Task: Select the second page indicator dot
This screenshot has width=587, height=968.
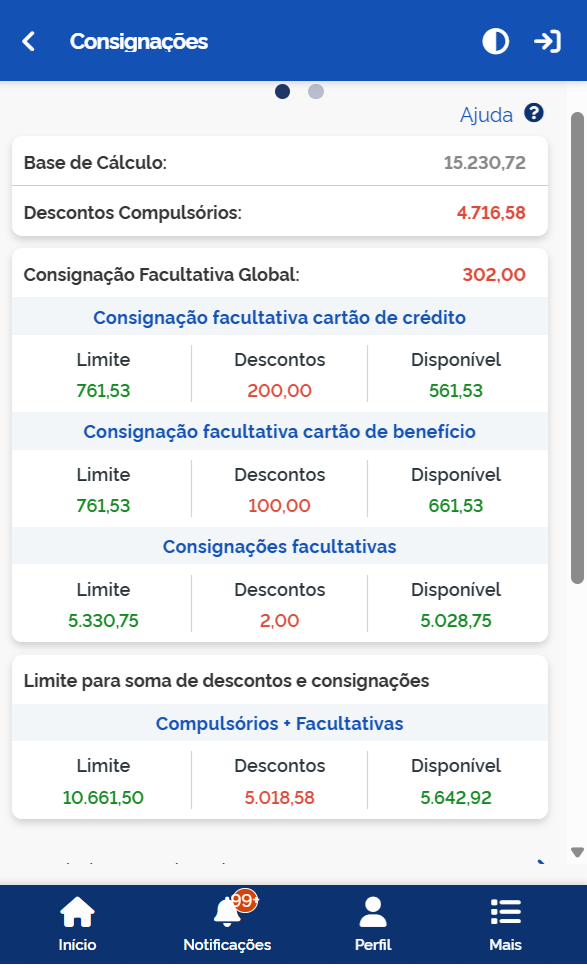Action: pos(315,92)
